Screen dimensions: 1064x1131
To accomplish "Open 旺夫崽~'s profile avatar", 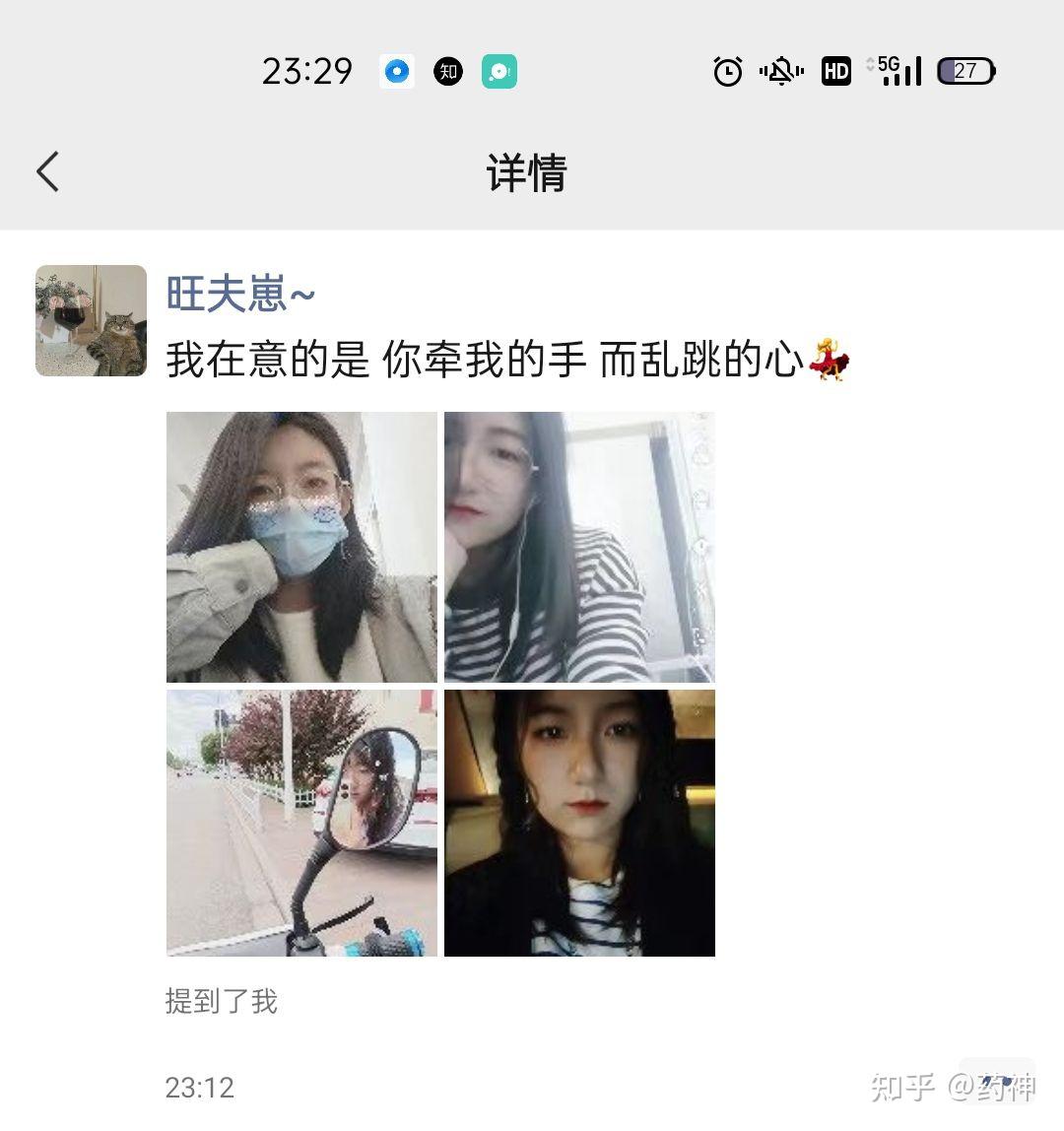I will (91, 320).
